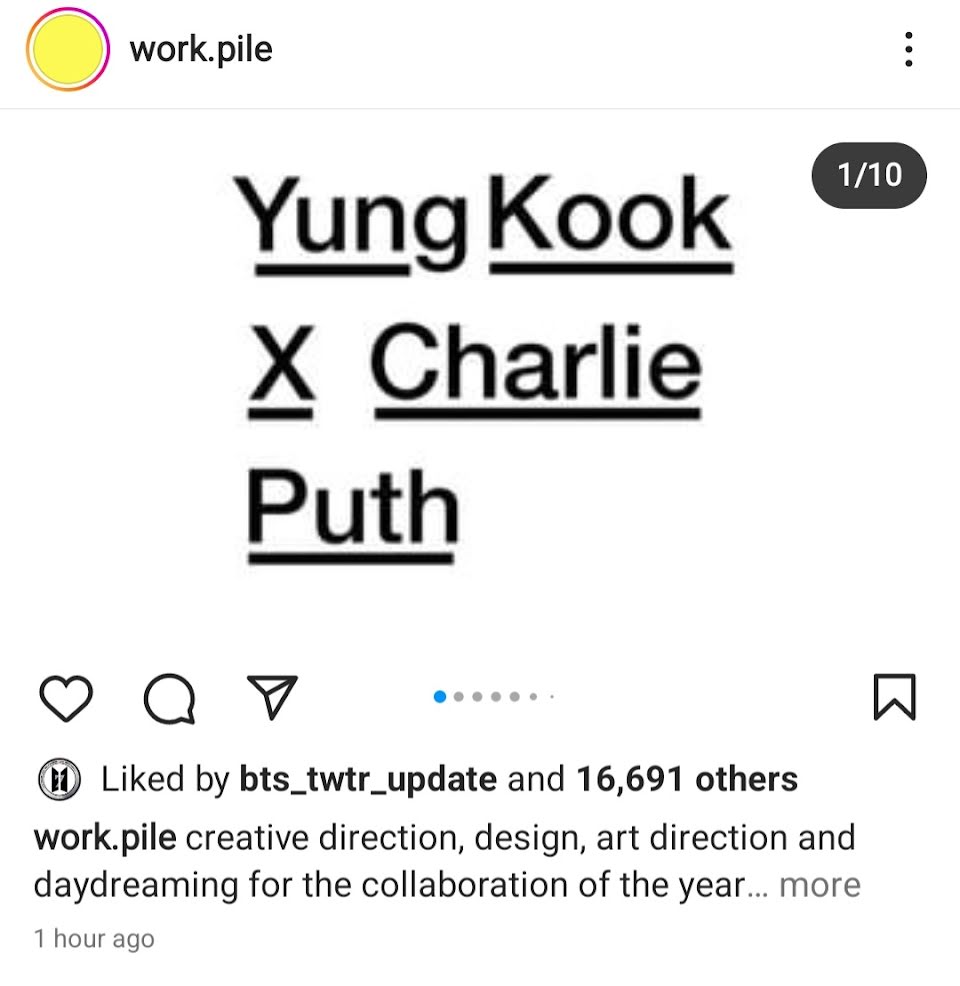View the list of 16,691 others who liked the post

(x=687, y=779)
